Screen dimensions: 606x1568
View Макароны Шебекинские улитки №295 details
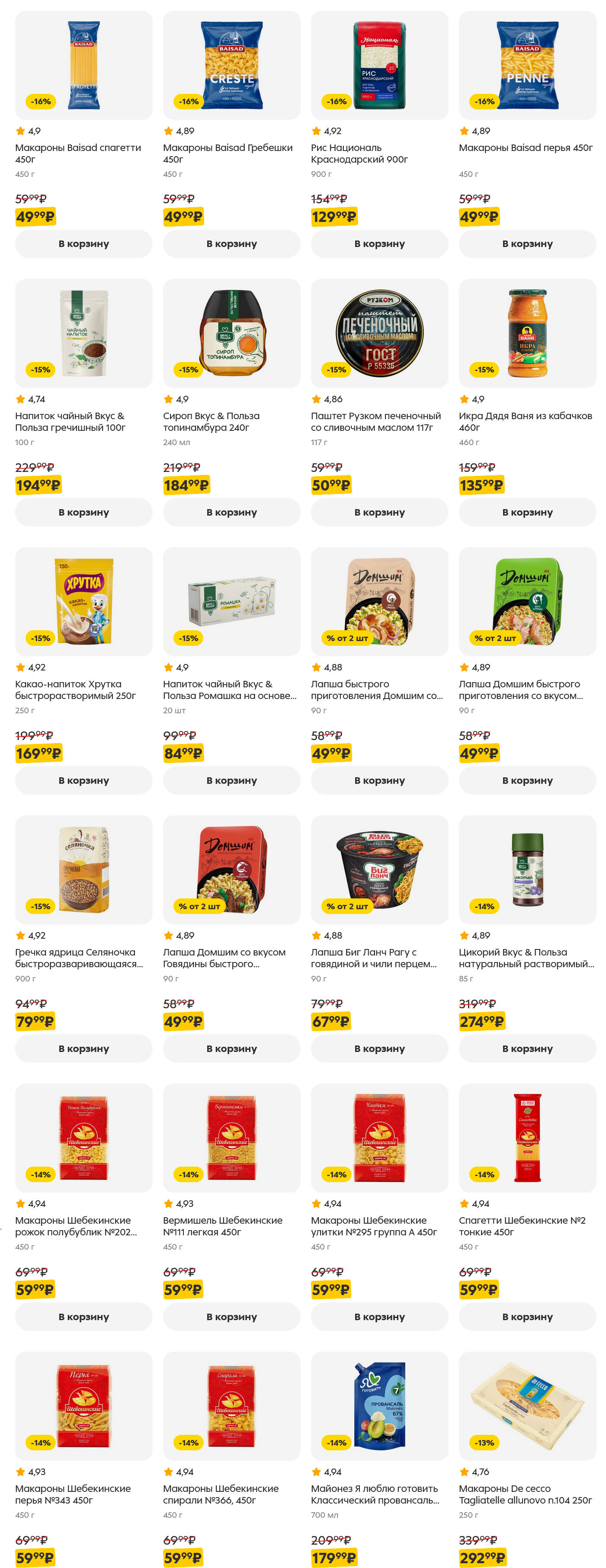(x=374, y=1225)
